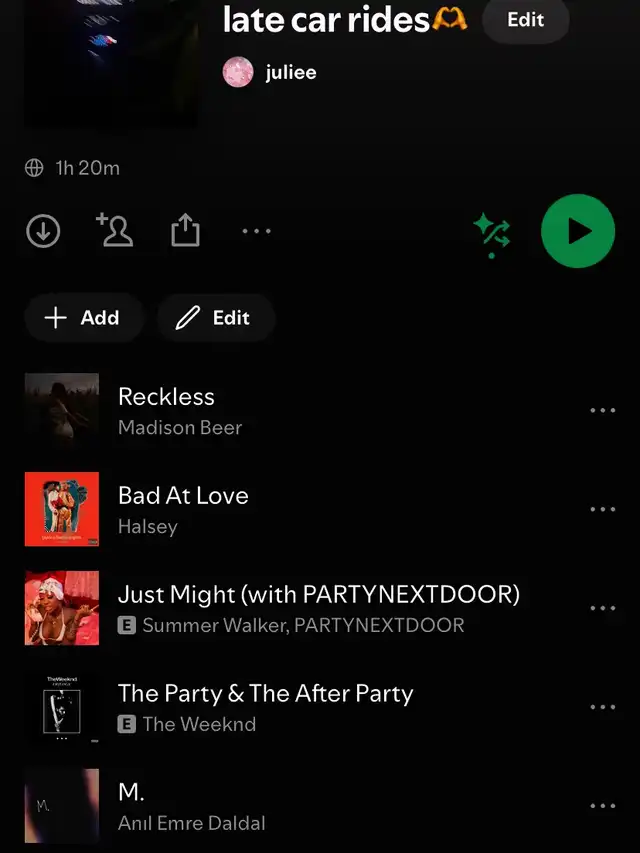Toggle smart shuffle
This screenshot has width=640, height=853.
(x=492, y=233)
